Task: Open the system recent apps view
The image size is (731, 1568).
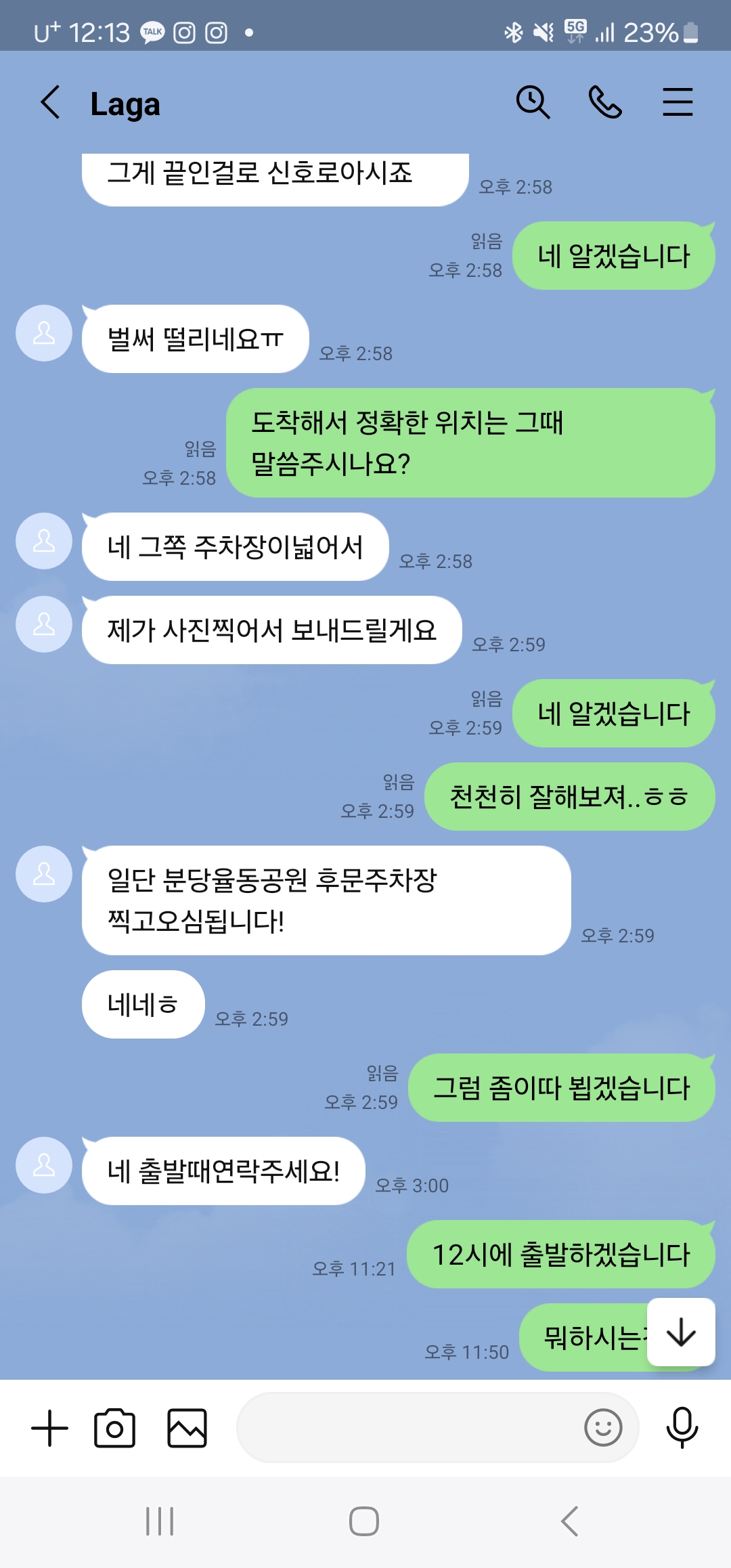Action: [160, 1521]
